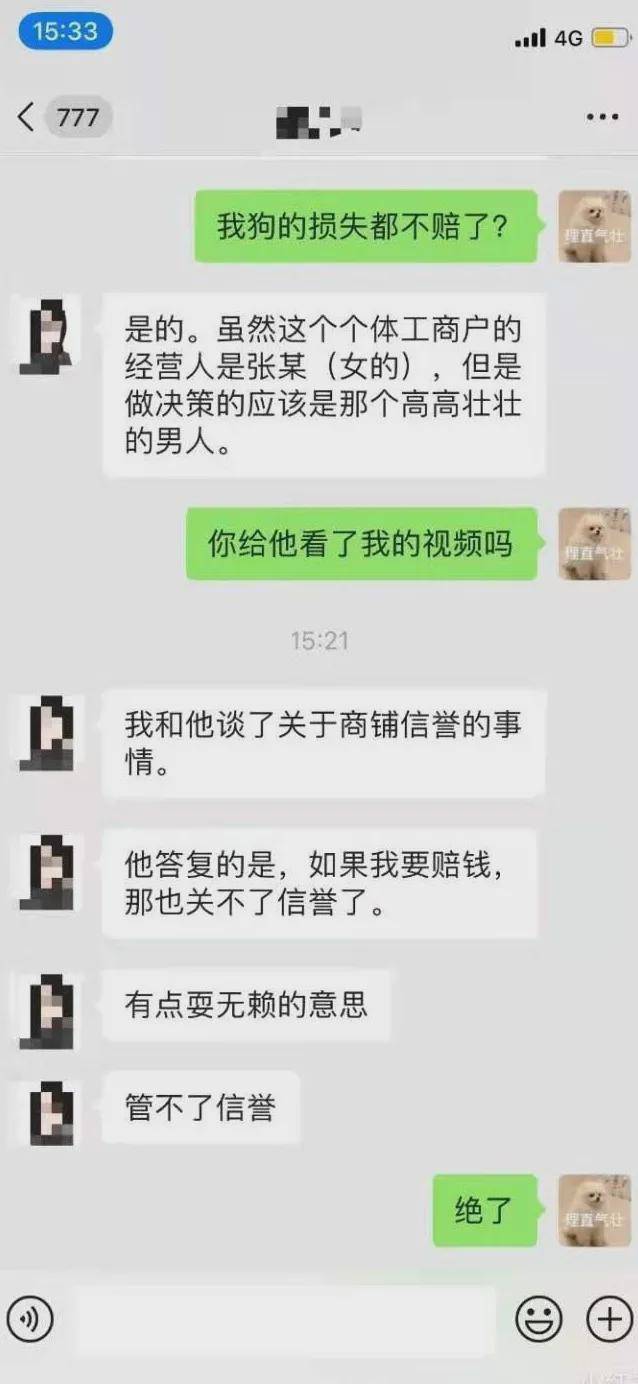Viewport: 638px width, 1384px height.
Task: Open contact avatar beside 管不了信誉
Action: point(46,1107)
